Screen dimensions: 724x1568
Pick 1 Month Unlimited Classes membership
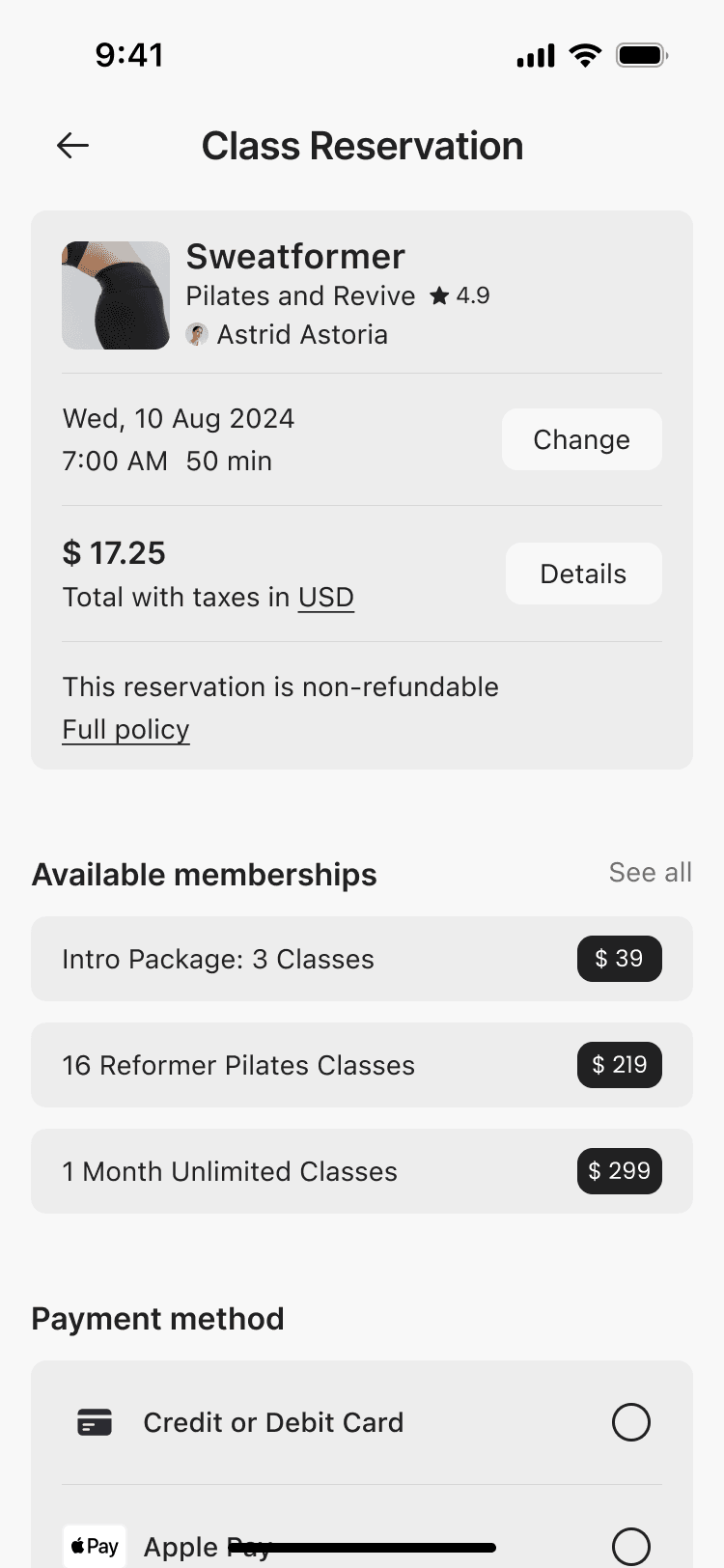[362, 1171]
